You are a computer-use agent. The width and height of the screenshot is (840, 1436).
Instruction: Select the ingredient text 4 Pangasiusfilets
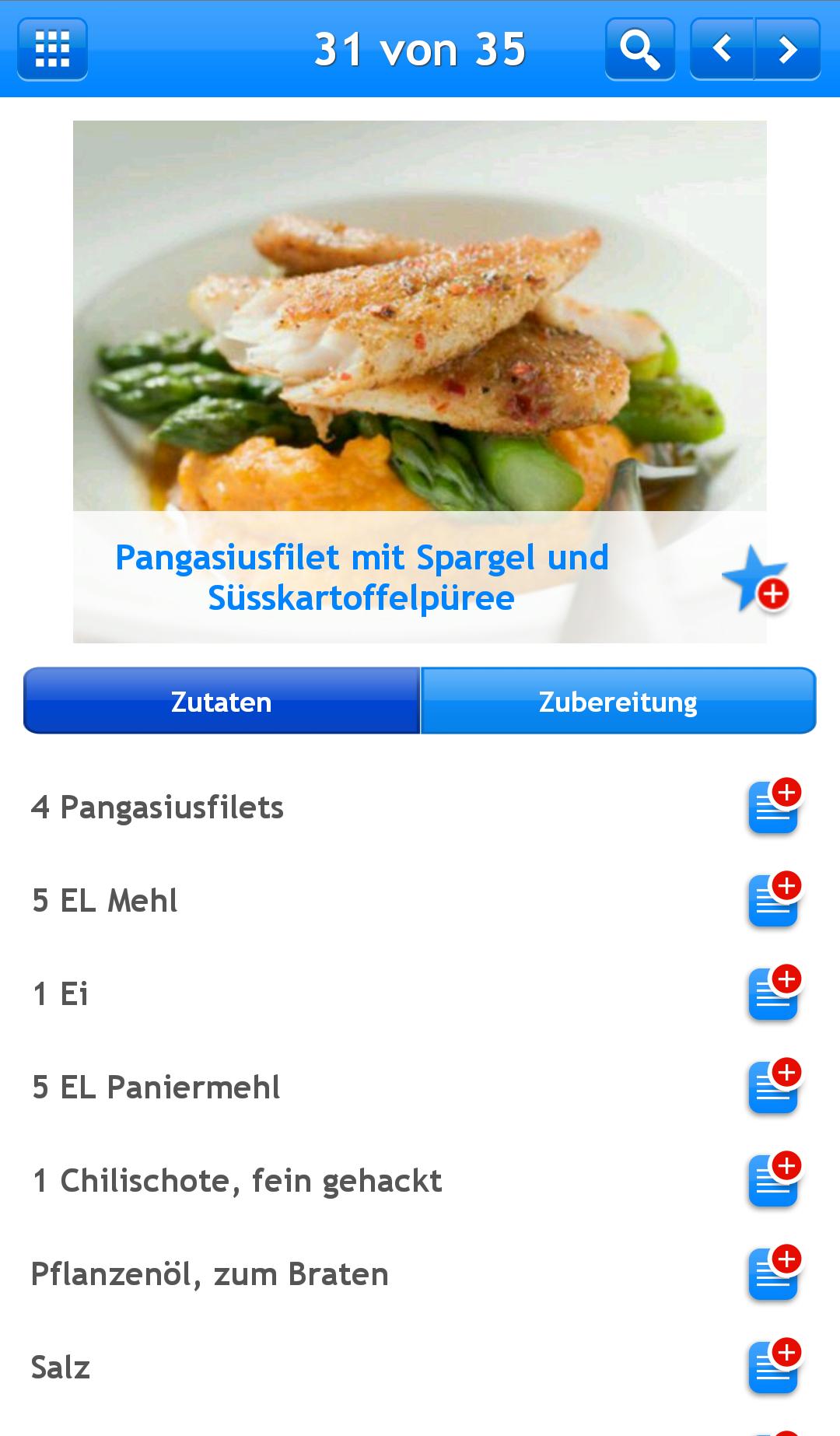(157, 807)
